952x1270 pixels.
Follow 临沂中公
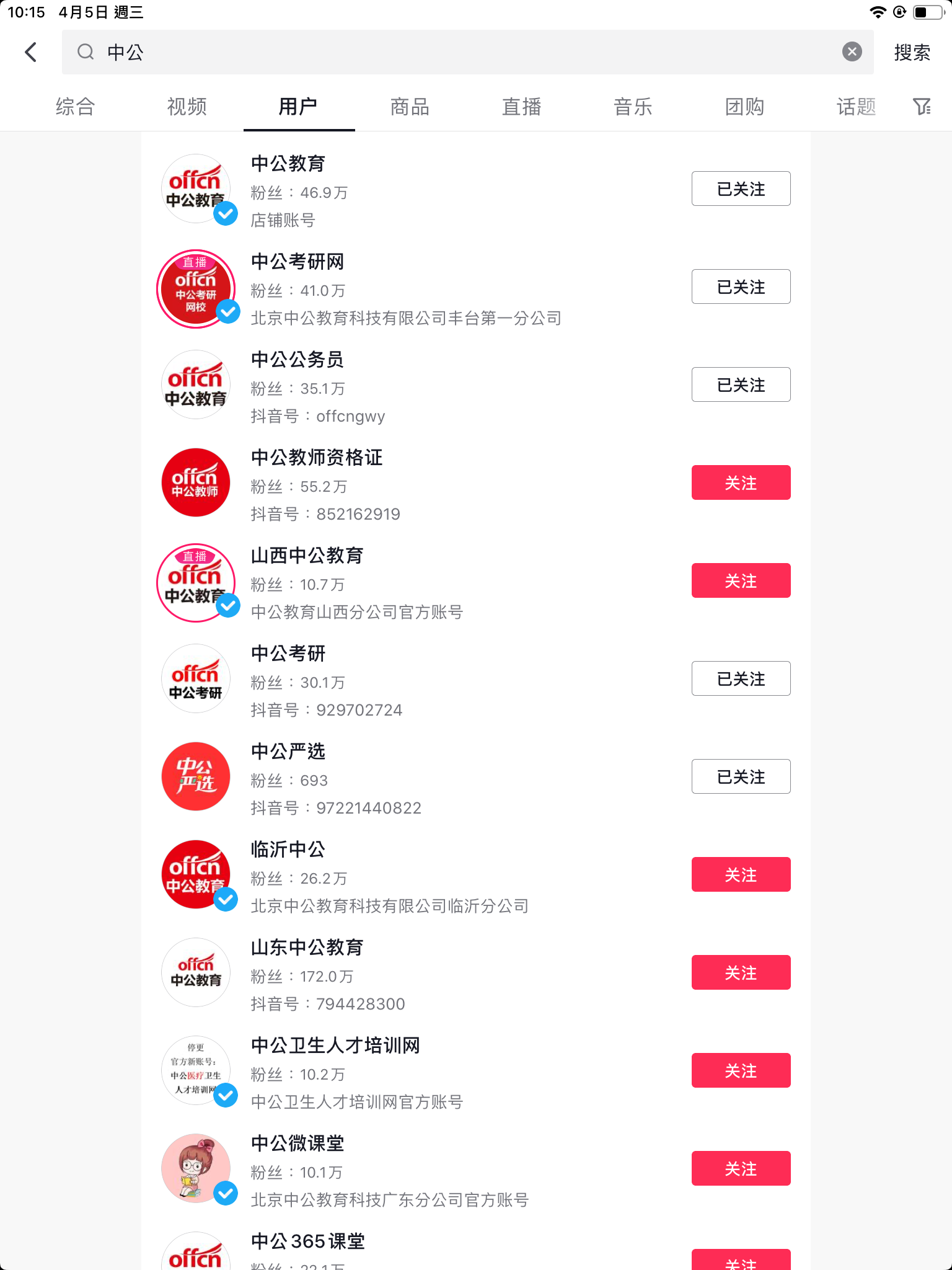point(741,874)
